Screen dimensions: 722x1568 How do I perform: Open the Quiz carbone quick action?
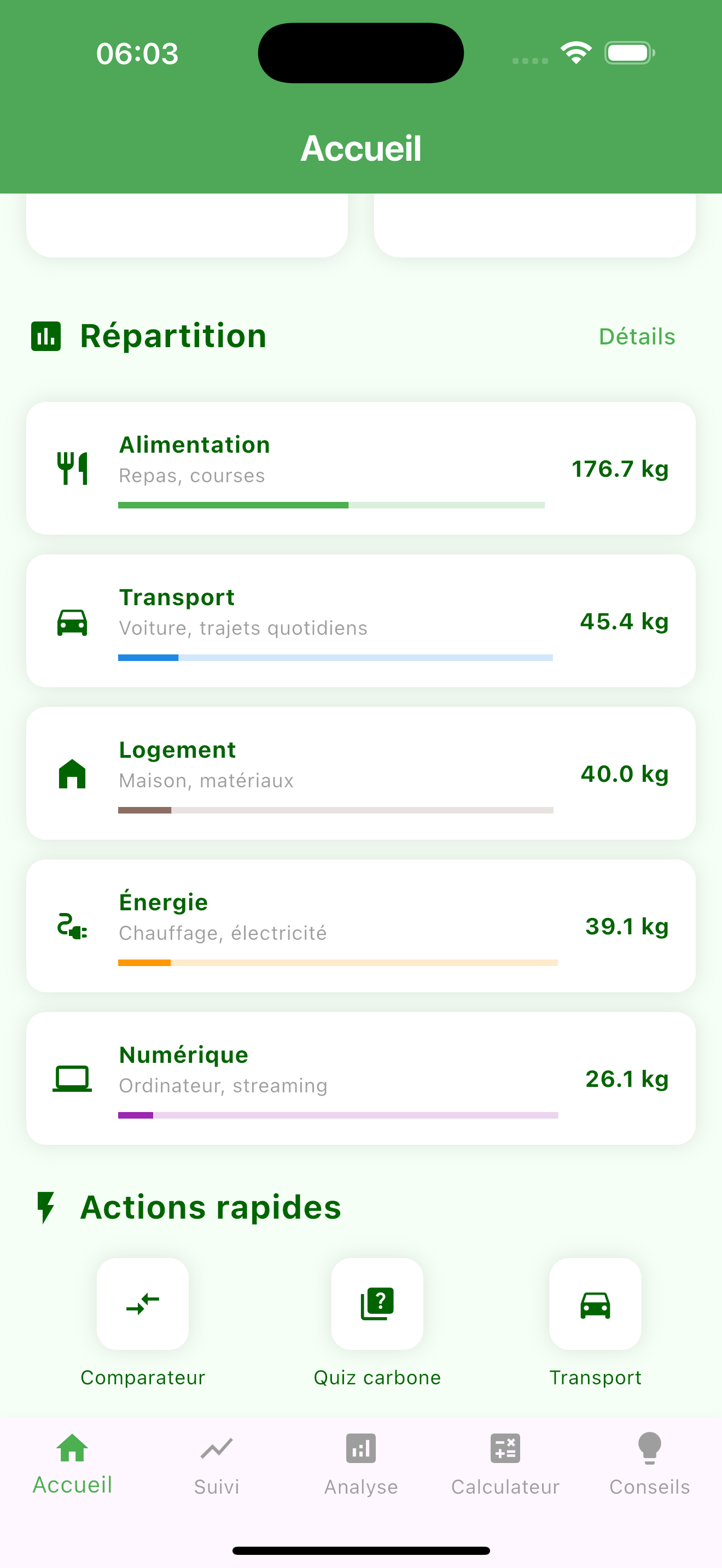coord(376,1303)
